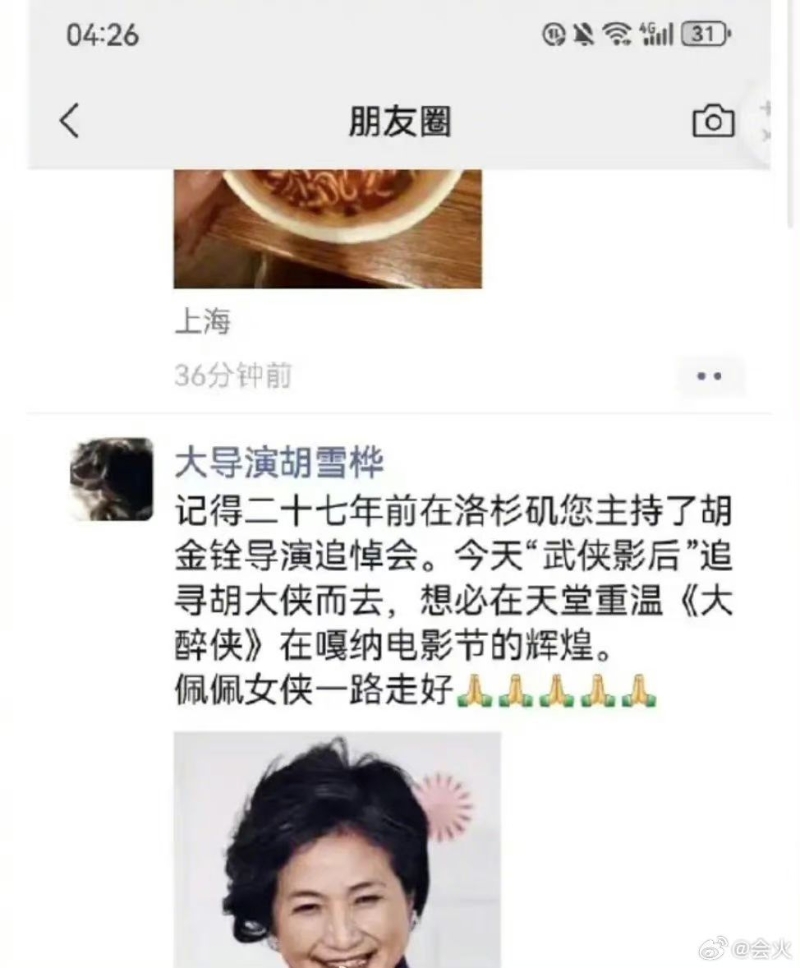This screenshot has width=800, height=968.
Task: Tap the back arrow to exit Moments
Action: 67,118
